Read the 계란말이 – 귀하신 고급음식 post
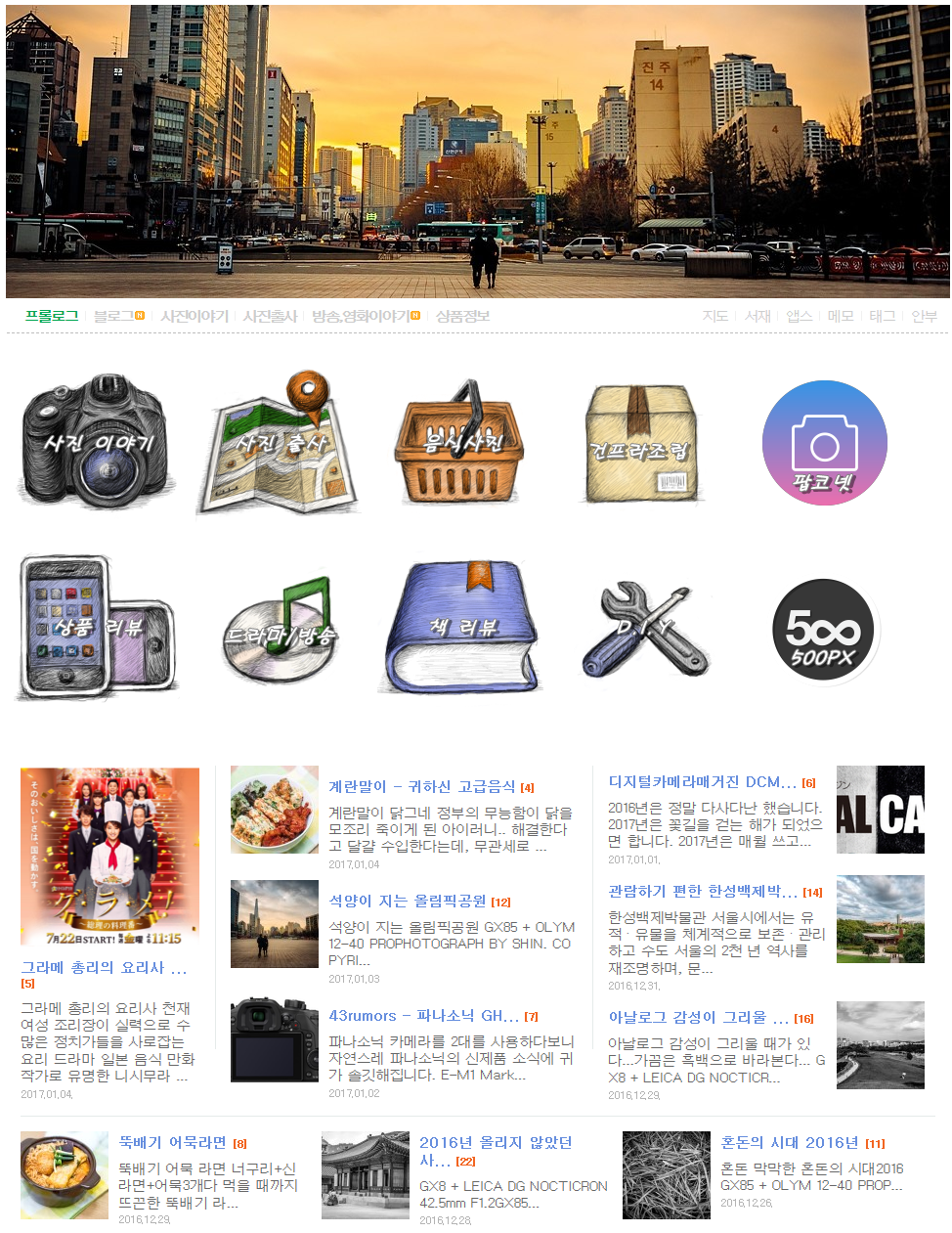 coord(421,786)
